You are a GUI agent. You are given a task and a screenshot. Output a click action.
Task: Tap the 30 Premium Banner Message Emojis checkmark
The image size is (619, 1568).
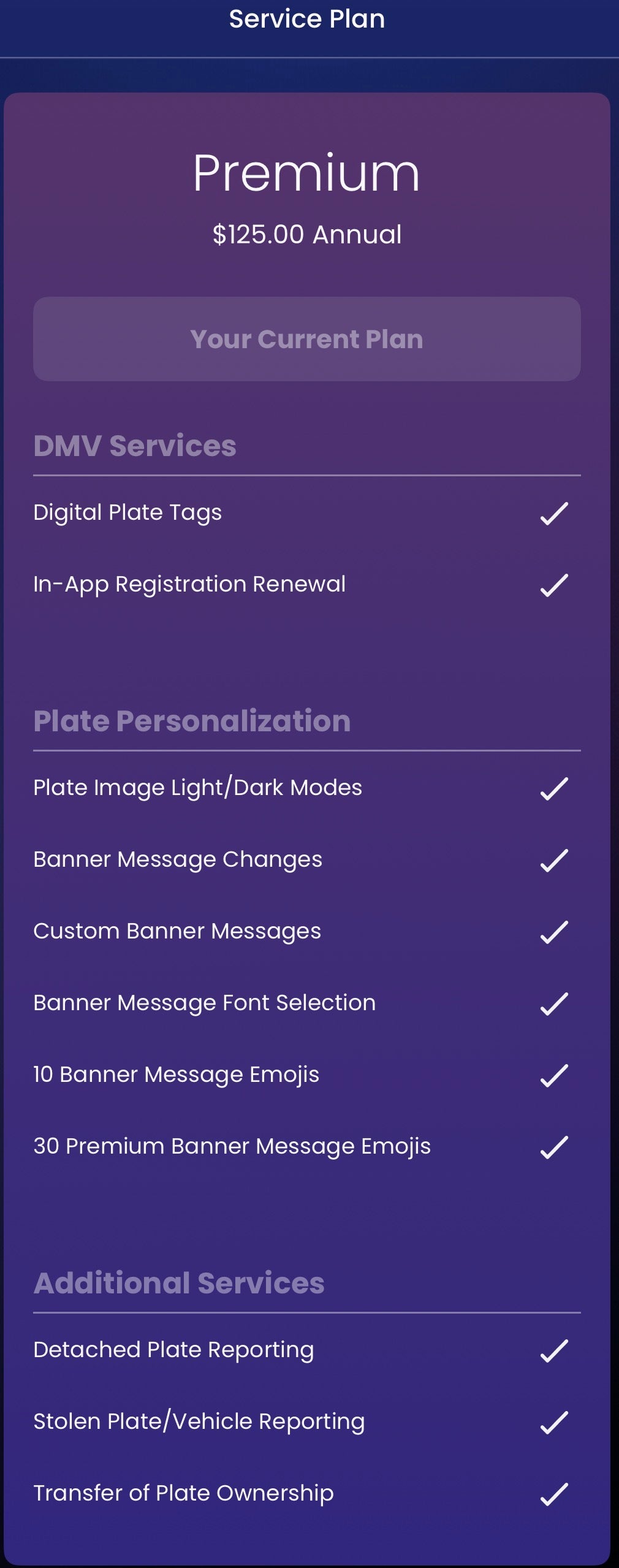click(555, 1147)
